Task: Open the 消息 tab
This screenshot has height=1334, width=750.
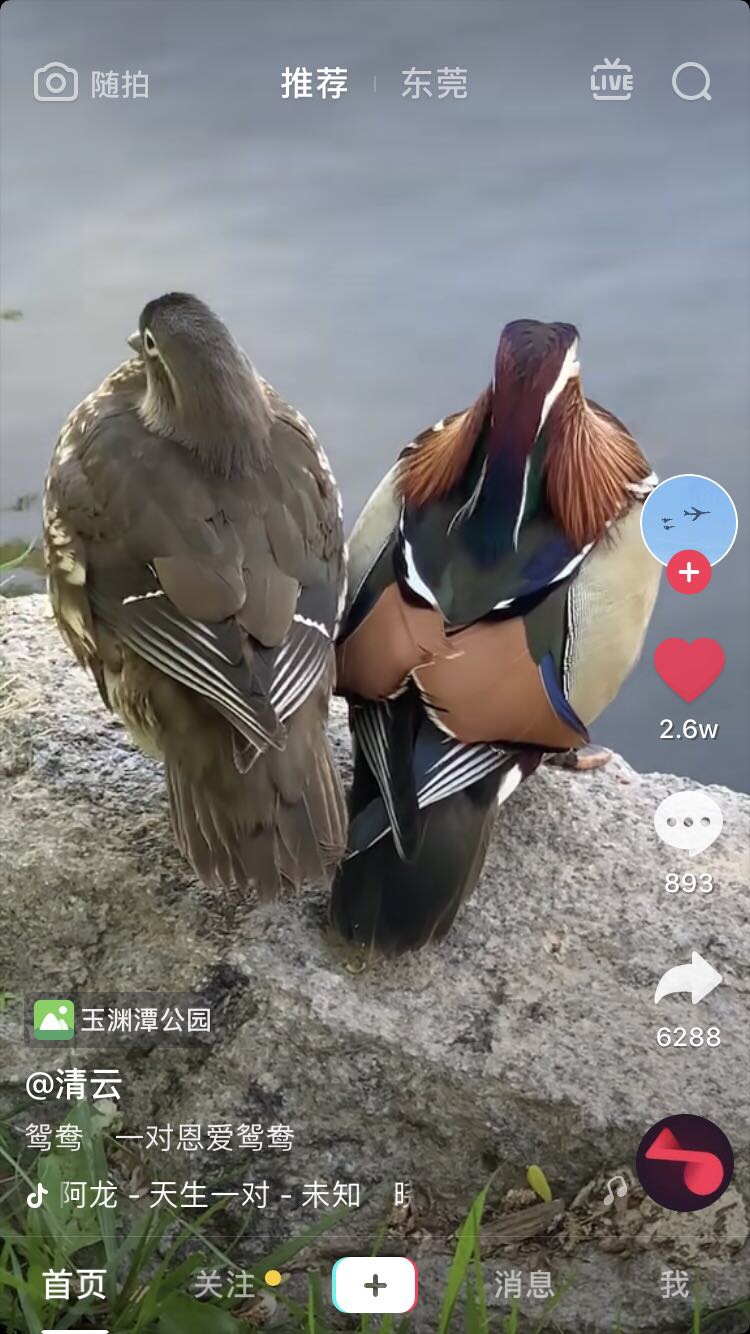Action: 523,1285
